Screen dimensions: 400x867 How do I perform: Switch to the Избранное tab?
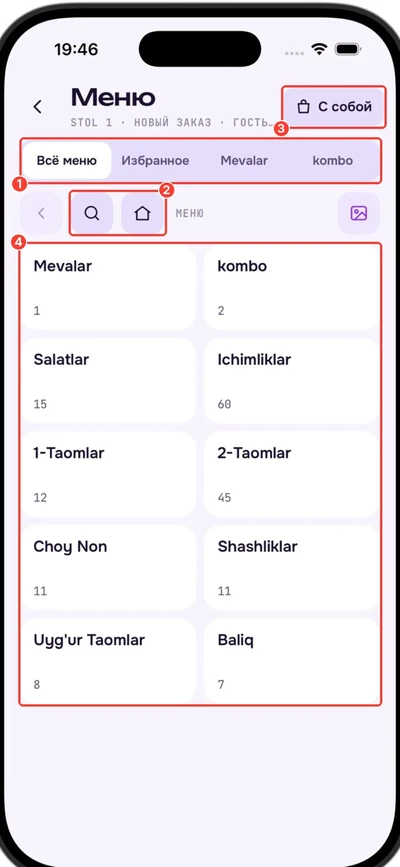[x=155, y=161]
